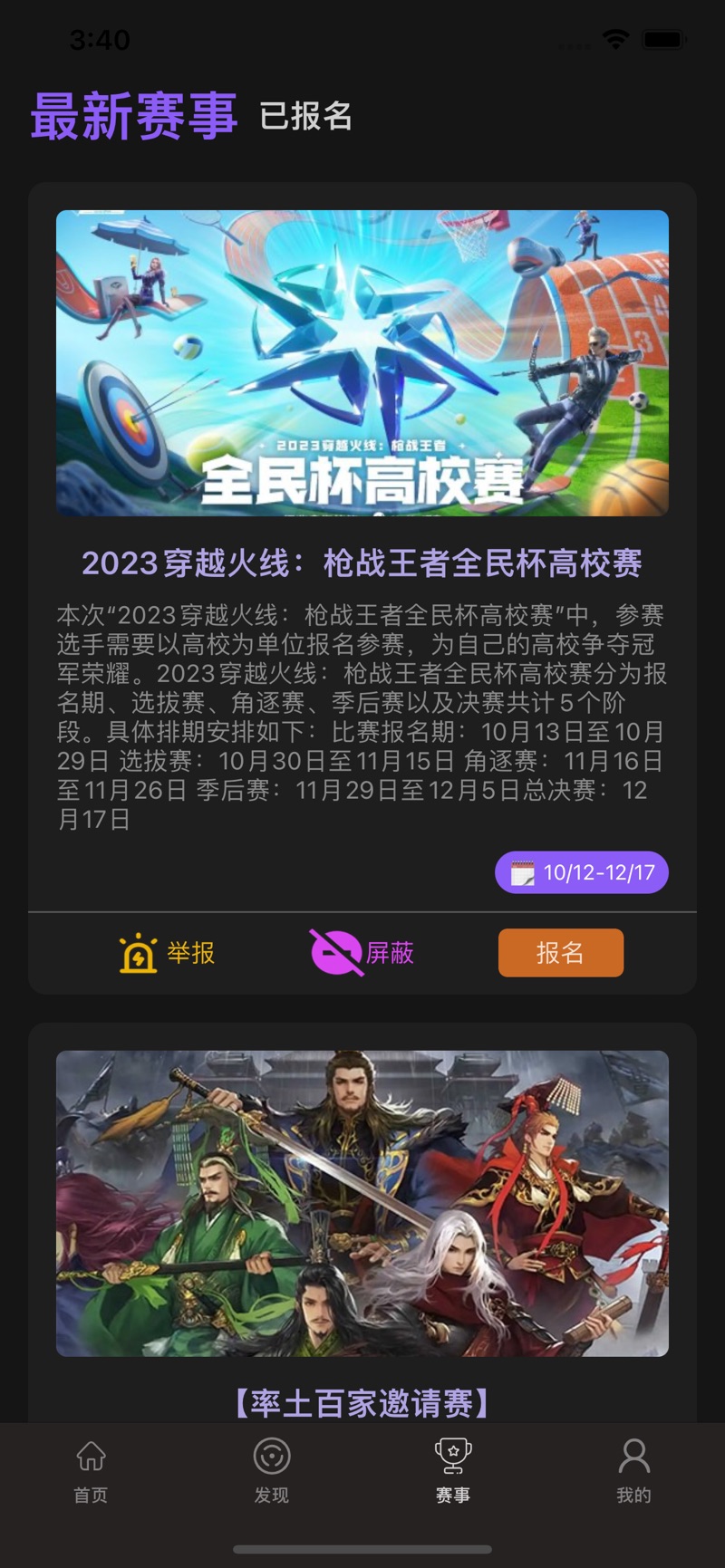Select the 屏蔽 block icon
The height and width of the screenshot is (1568, 725).
tap(334, 952)
